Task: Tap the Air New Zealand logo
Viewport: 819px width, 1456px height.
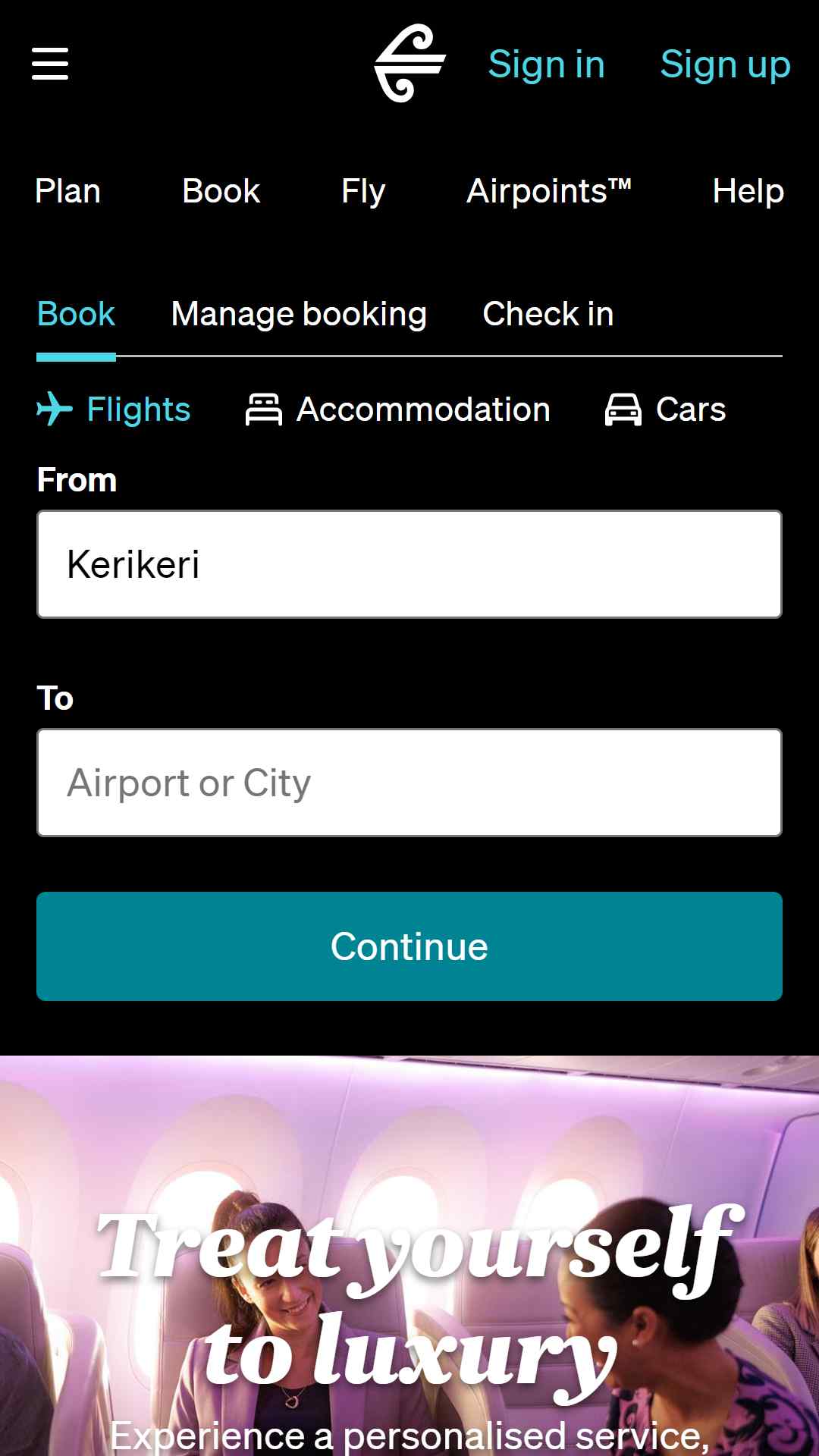Action: point(409,64)
